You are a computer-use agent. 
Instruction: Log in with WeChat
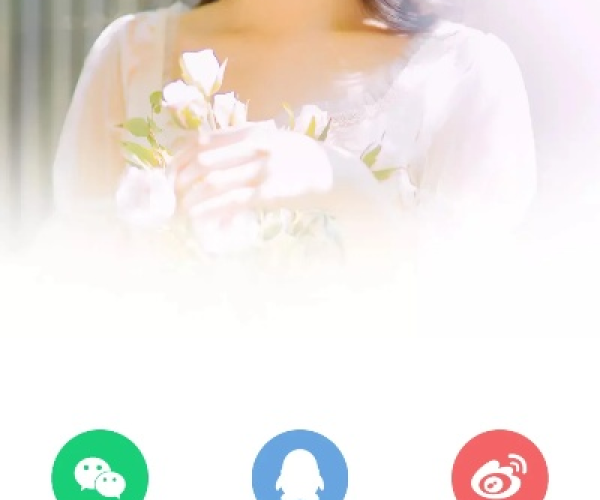pyautogui.click(x=100, y=472)
